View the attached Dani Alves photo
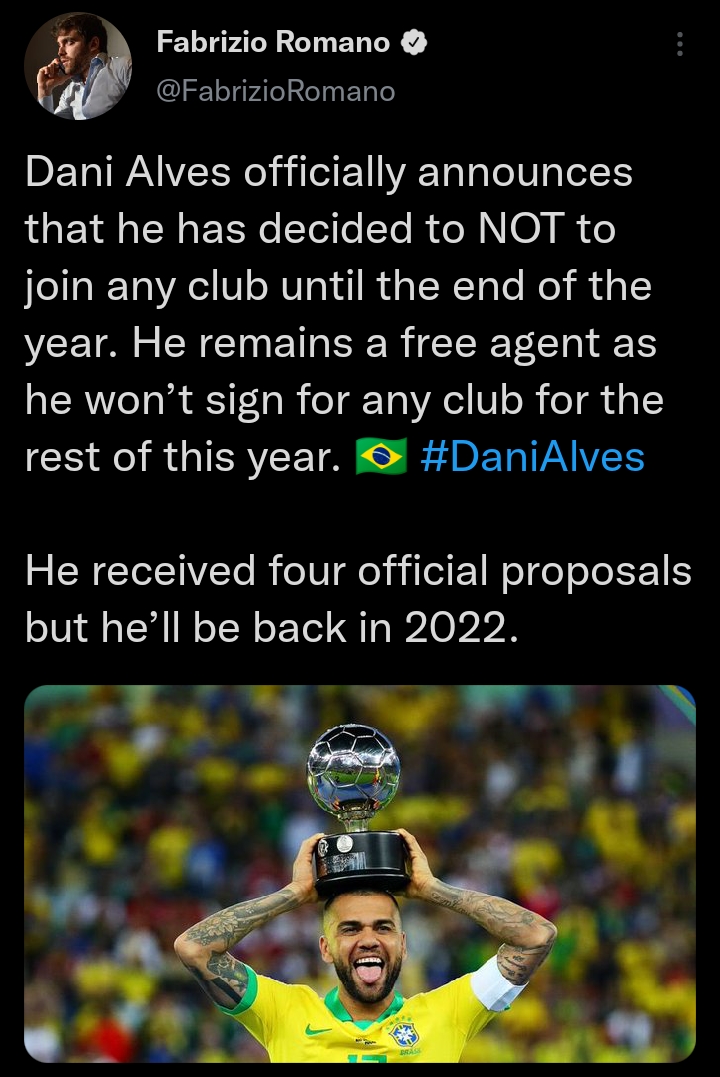The width and height of the screenshot is (720, 1077). (x=360, y=872)
